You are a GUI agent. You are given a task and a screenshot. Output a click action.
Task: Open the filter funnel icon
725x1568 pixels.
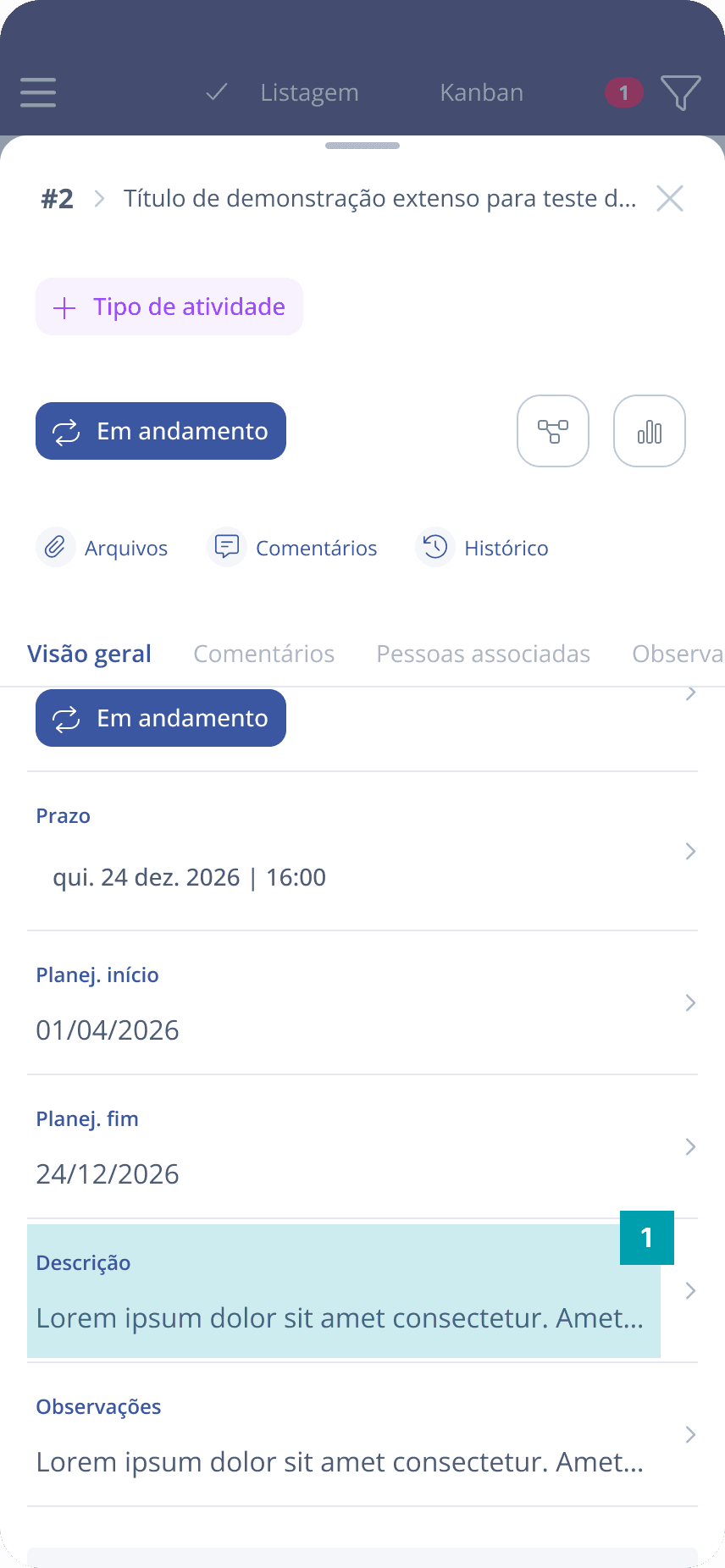(x=682, y=93)
